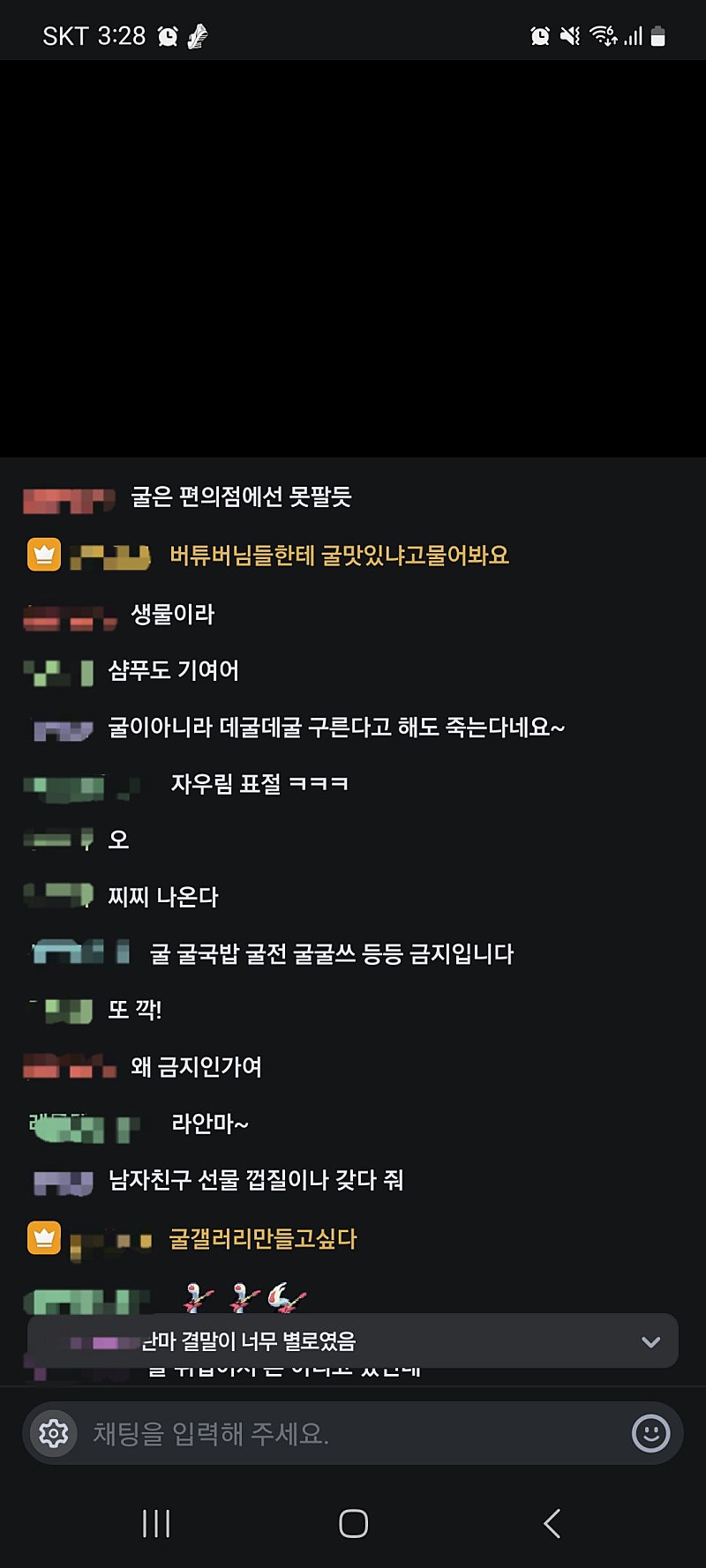Open the emoji picker
Viewport: 706px width, 1568px height.
coord(650,1433)
